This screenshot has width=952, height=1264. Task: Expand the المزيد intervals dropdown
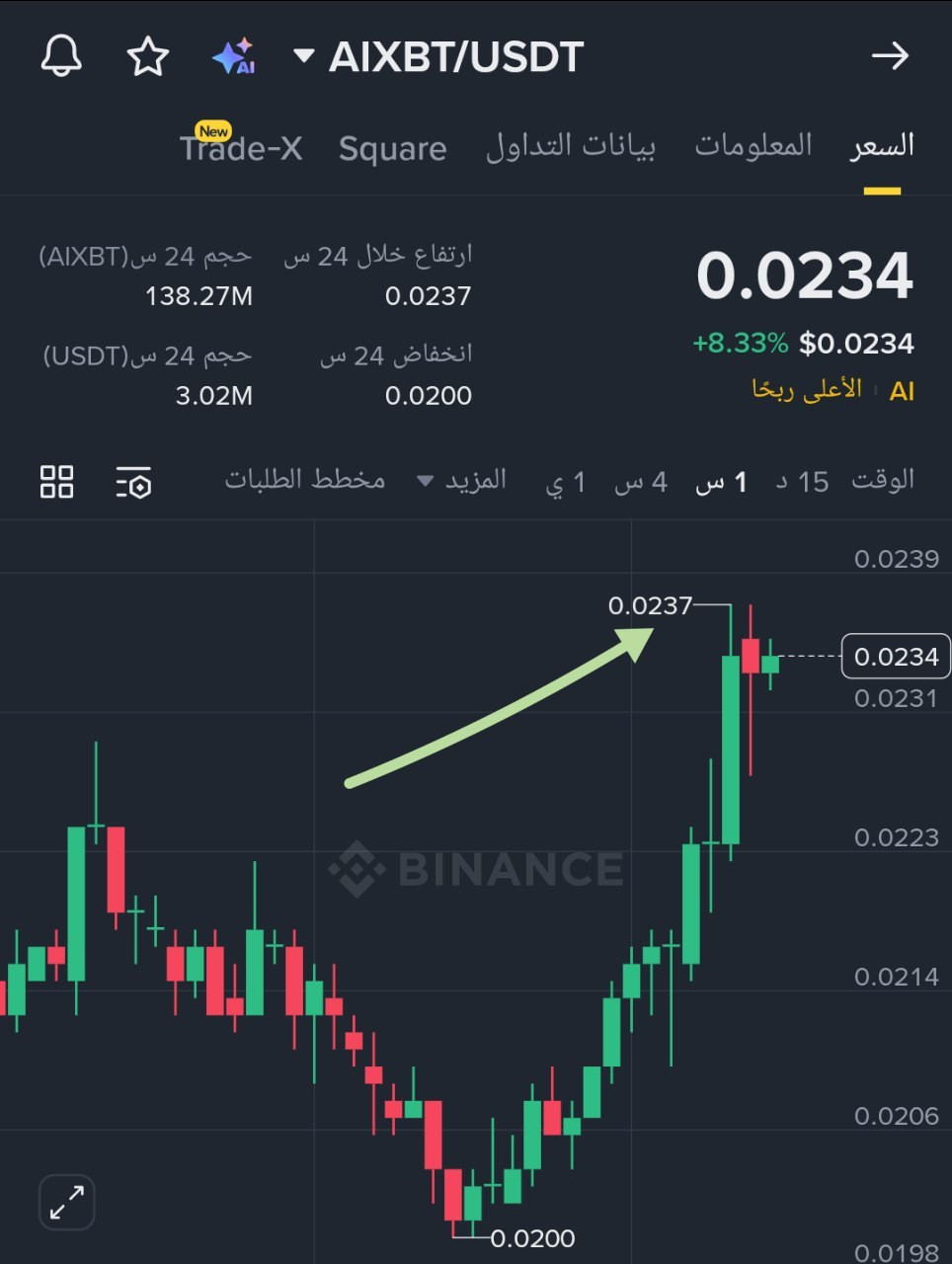[x=462, y=481]
